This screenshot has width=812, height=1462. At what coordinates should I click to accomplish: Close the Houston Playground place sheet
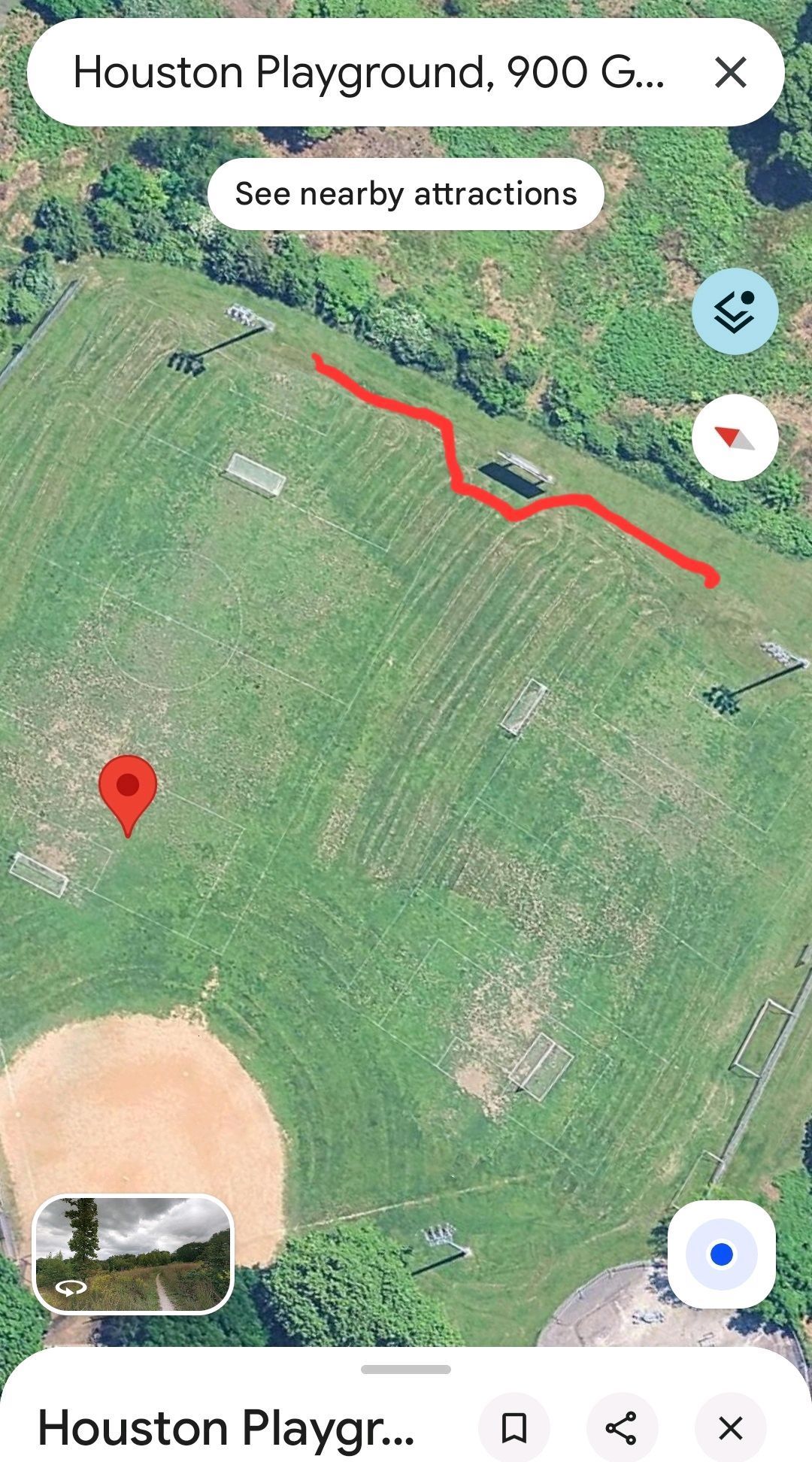(x=730, y=1427)
